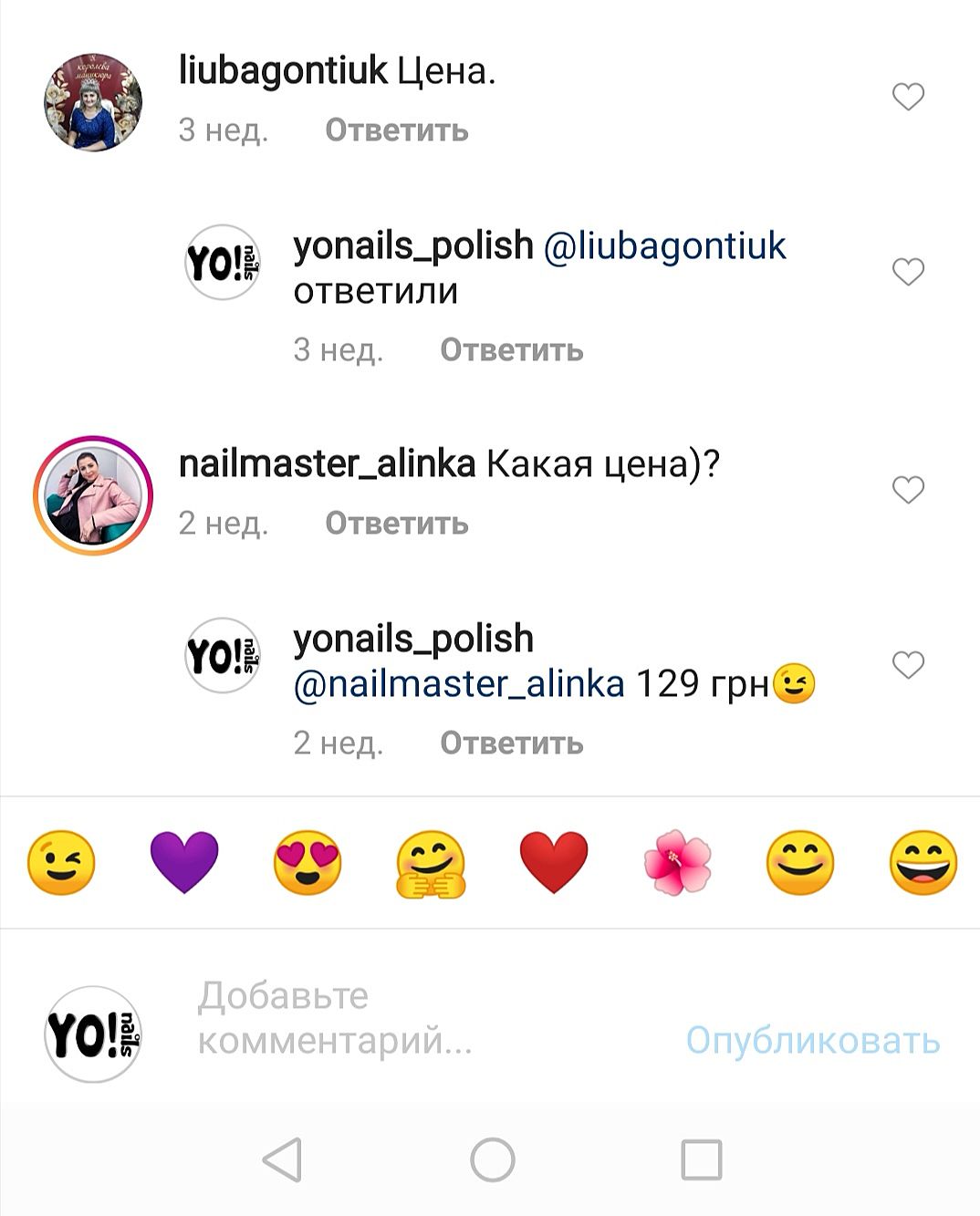Insert the red heart emoji
Viewport: 980px width, 1216px height.
tap(554, 862)
